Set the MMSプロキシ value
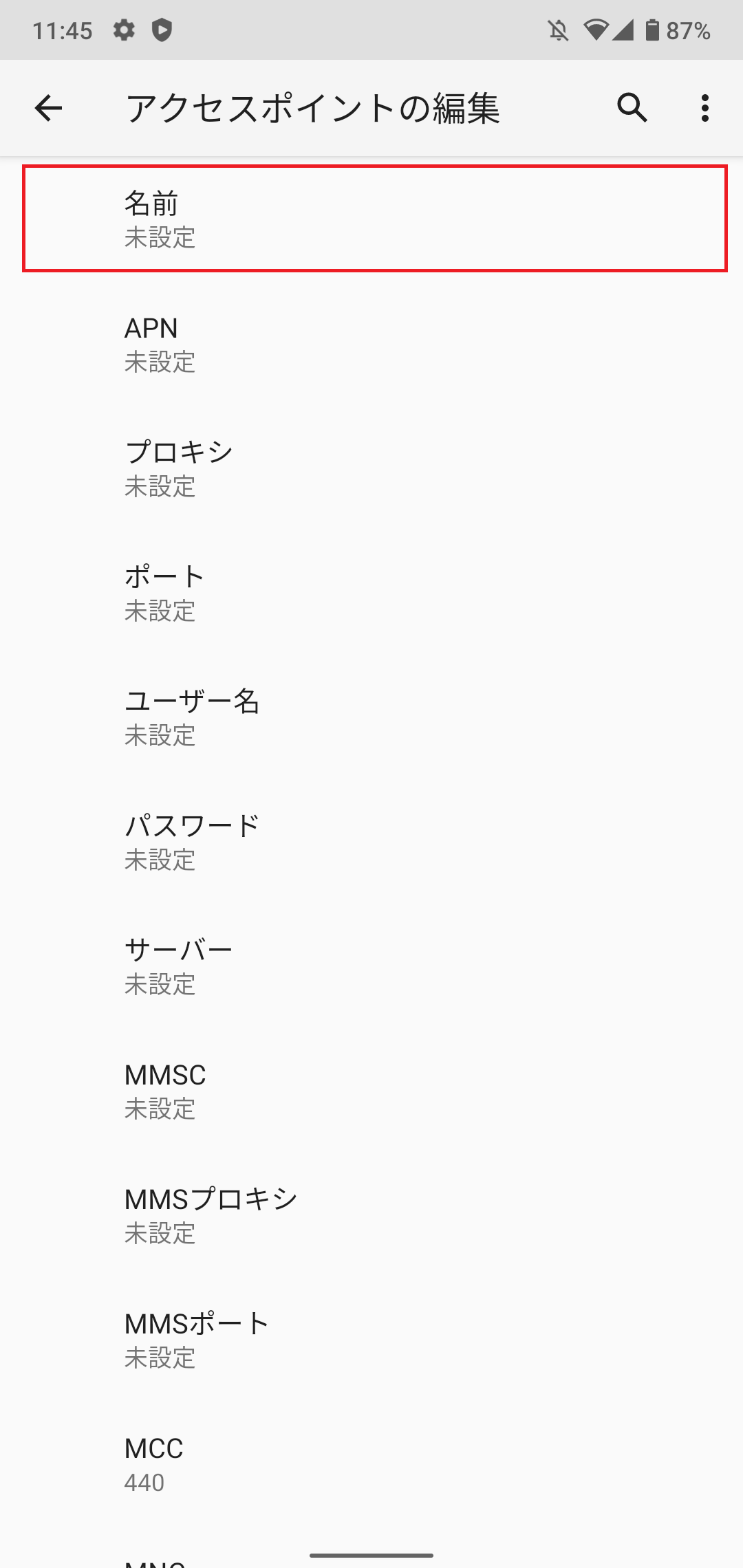The image size is (743, 1568). pos(371,1215)
